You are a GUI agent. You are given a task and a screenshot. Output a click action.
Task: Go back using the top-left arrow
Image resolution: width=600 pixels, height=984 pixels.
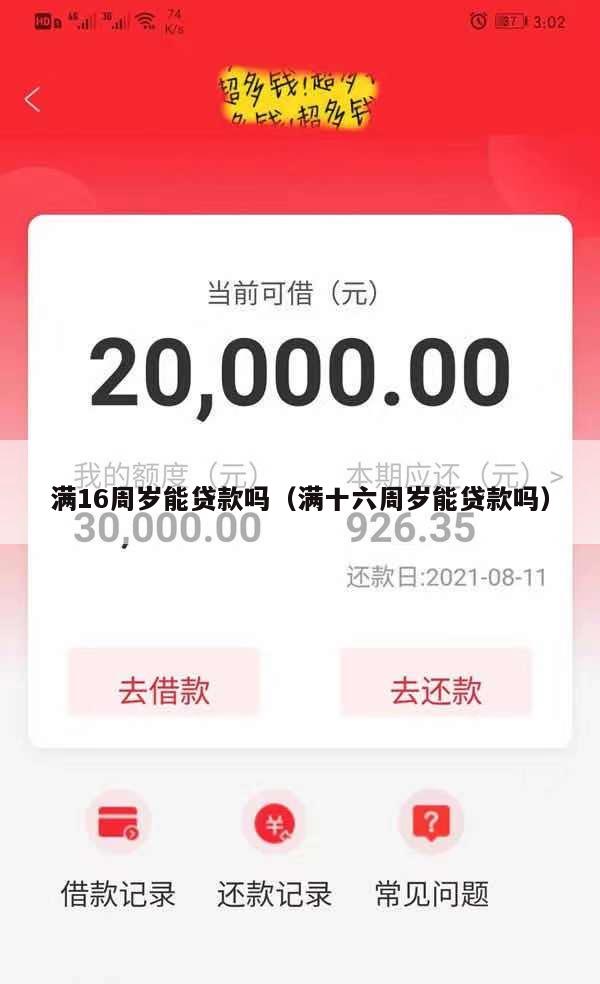pos(33,99)
